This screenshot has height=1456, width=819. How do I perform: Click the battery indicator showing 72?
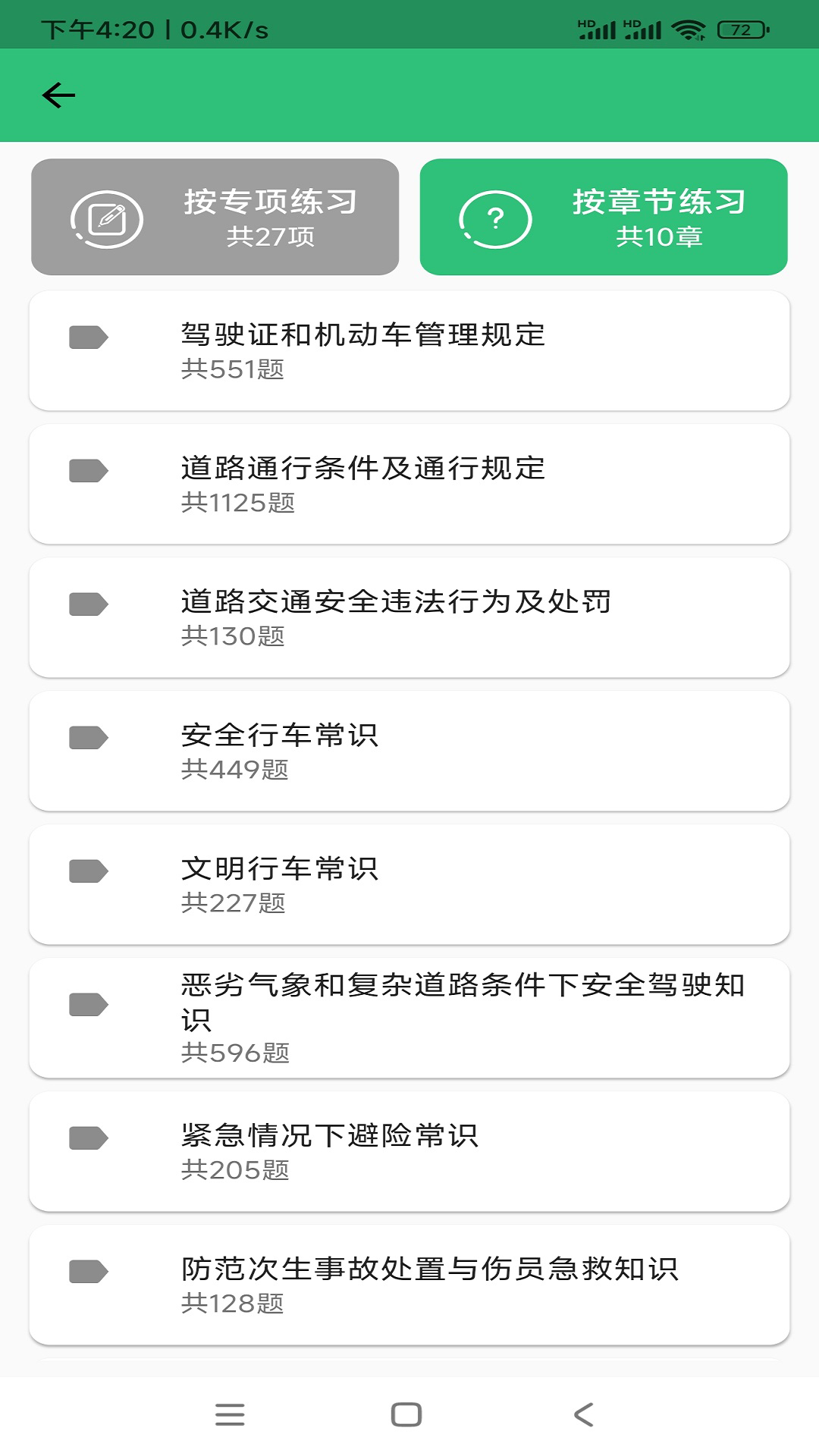(741, 30)
